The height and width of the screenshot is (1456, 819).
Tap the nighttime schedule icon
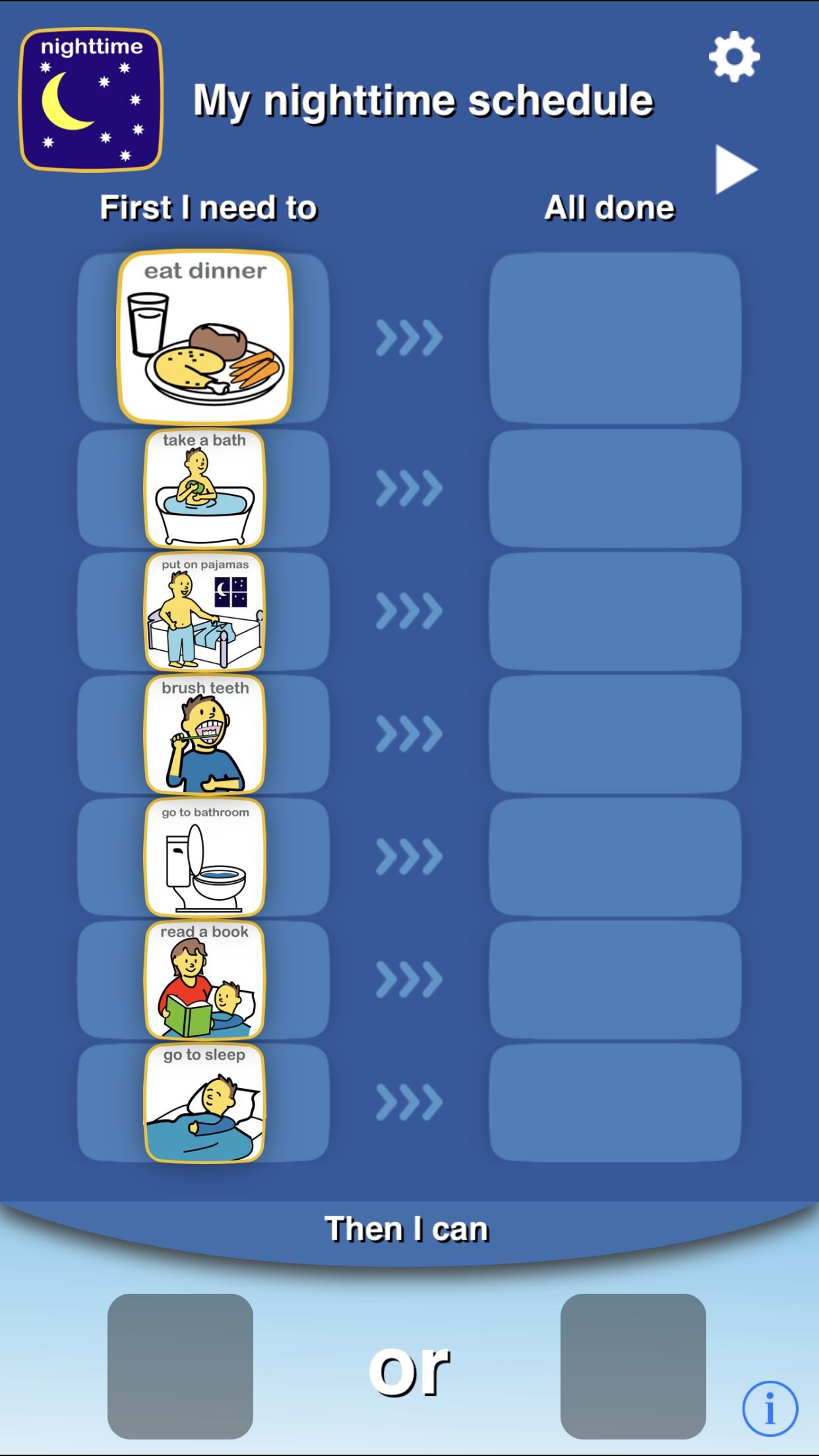click(92, 100)
